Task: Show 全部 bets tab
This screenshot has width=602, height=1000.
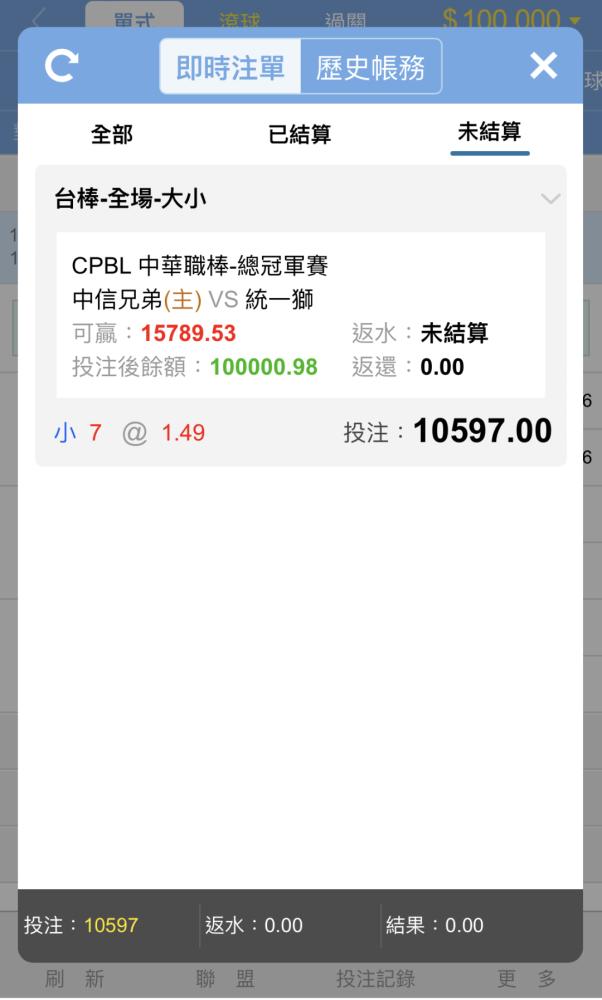Action: 112,134
